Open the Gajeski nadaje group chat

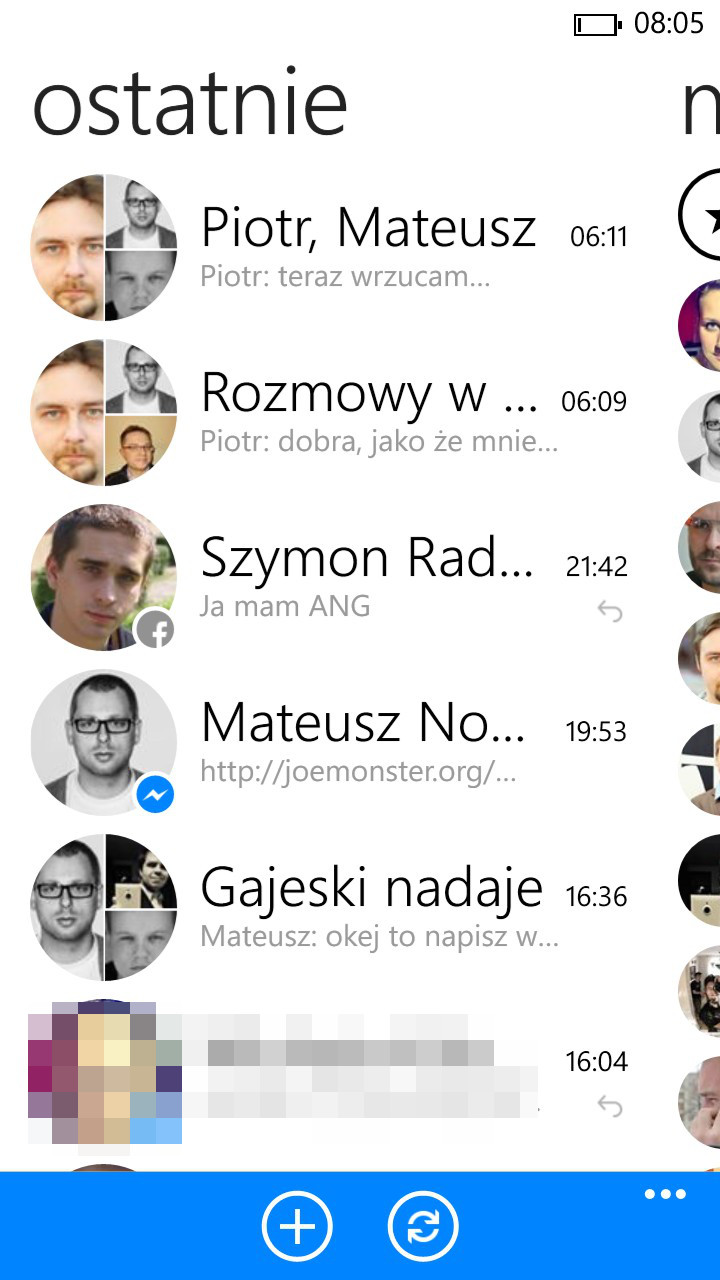330,907
